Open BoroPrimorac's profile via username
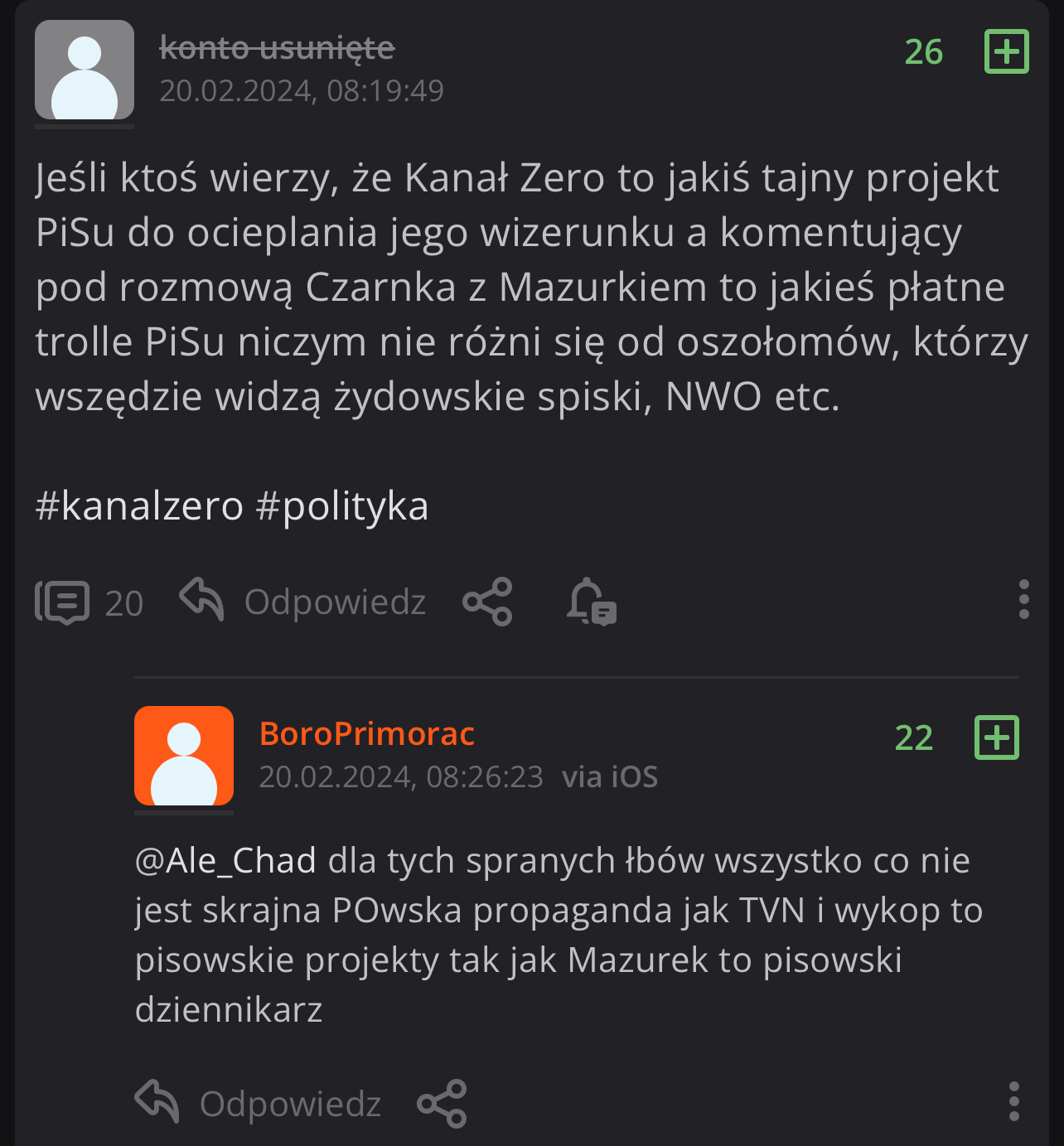The image size is (1064, 1146). [366, 733]
